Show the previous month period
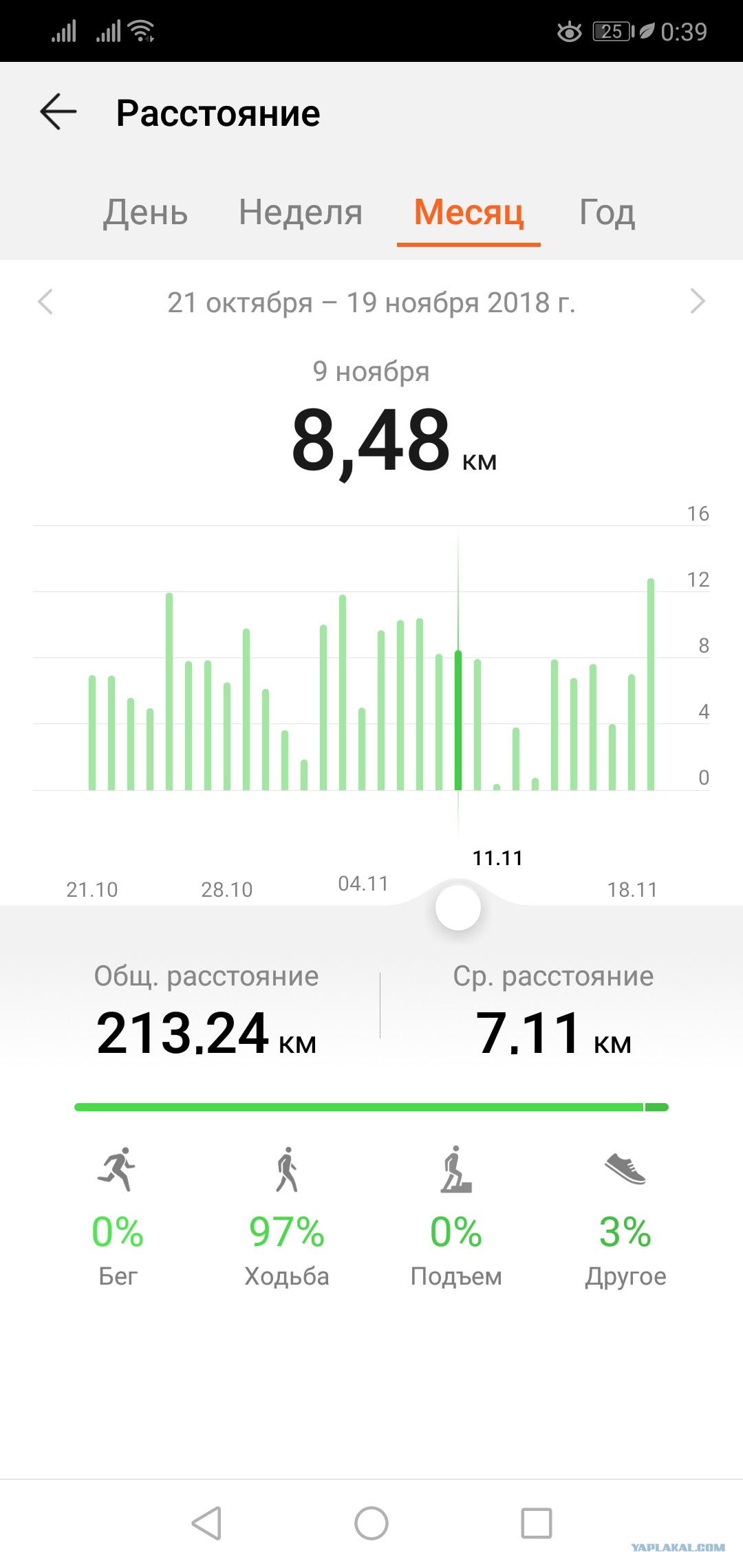The width and height of the screenshot is (743, 1568). tap(45, 302)
